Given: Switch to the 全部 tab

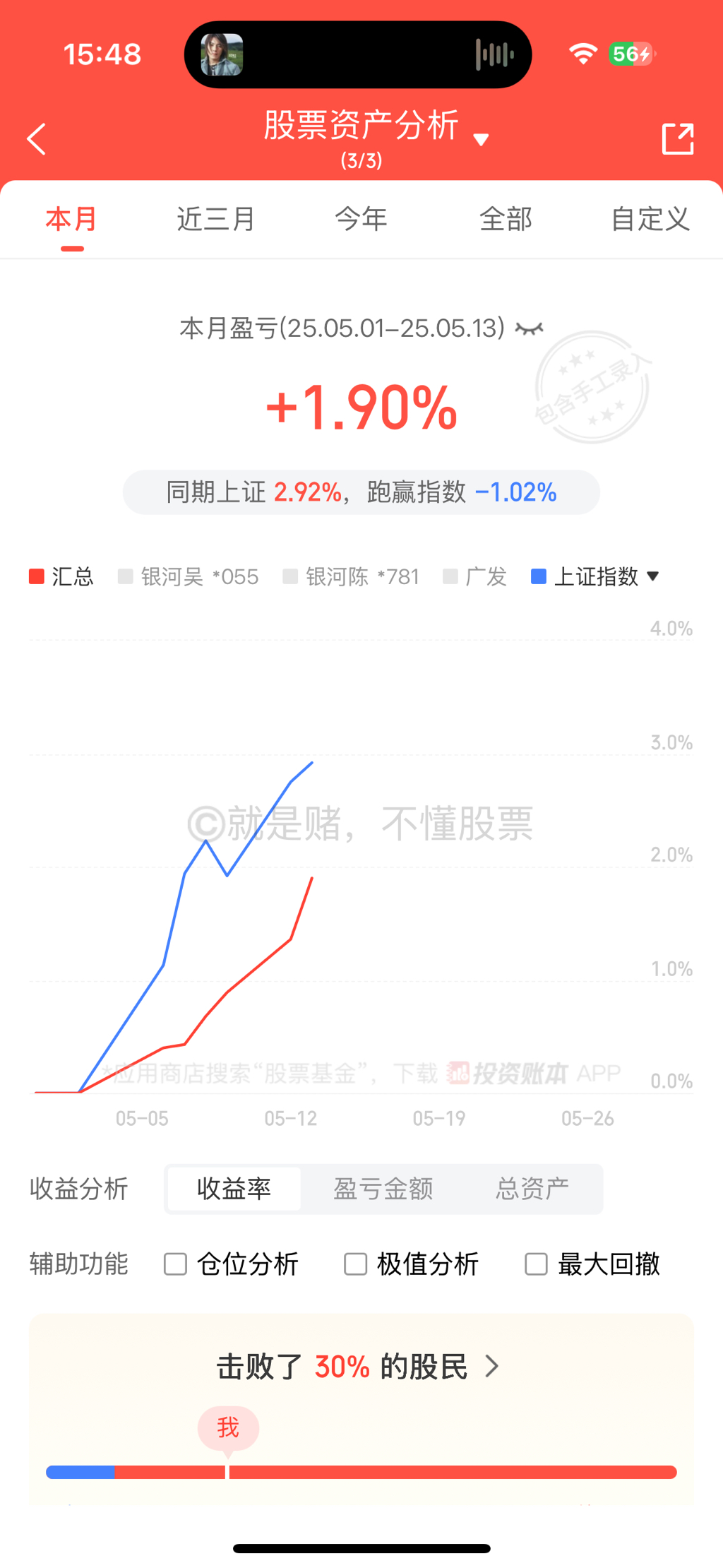Looking at the screenshot, I should 506,220.
